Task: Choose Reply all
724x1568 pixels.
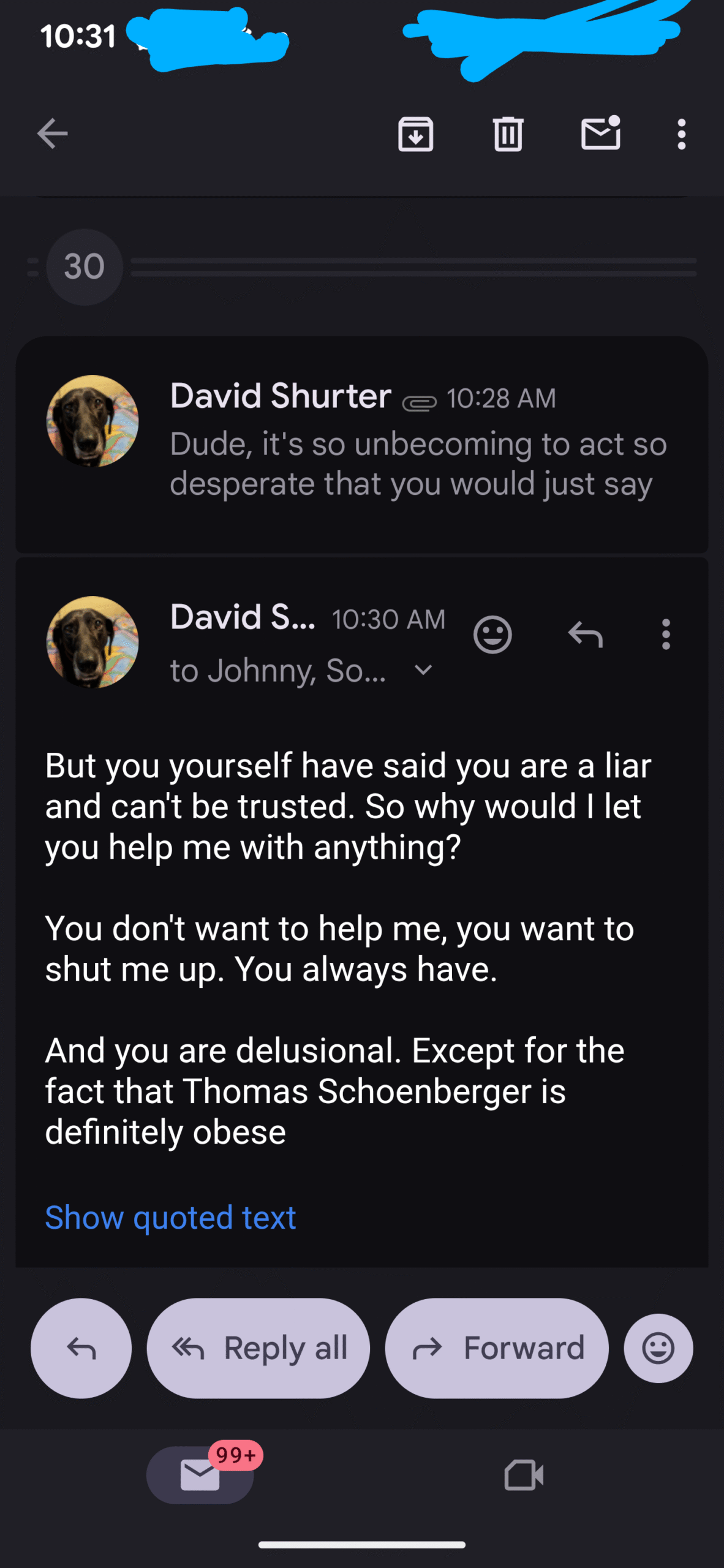Action: 258,1348
